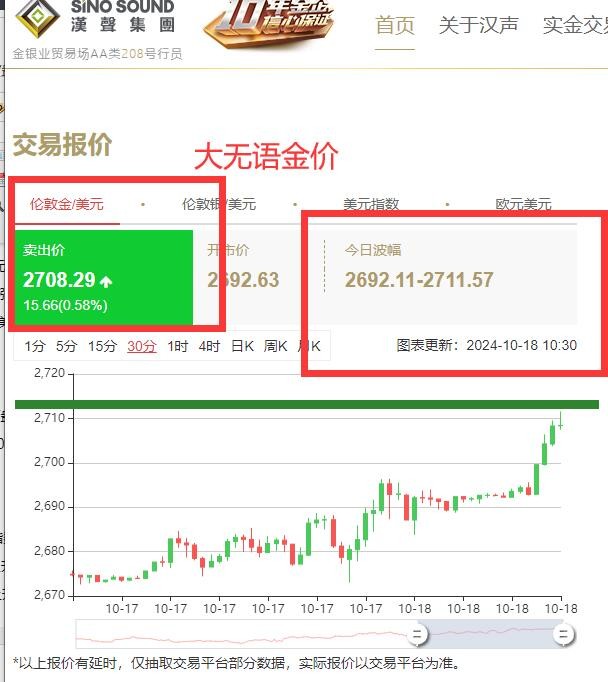Pick the 30分 chart interval
608x682 pixels.
click(141, 346)
